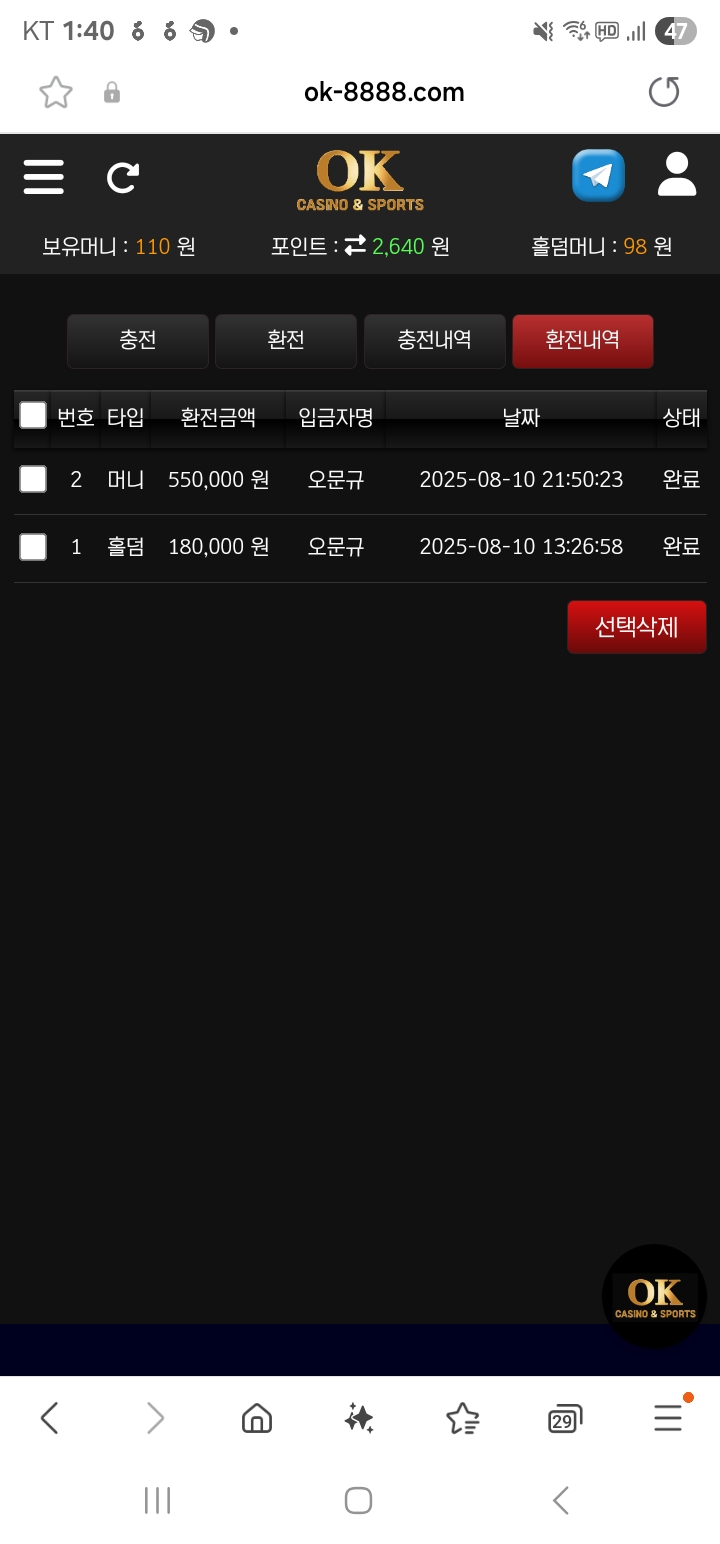Reload the page from the browser address bar
The height and width of the screenshot is (1544, 720).
(x=664, y=92)
